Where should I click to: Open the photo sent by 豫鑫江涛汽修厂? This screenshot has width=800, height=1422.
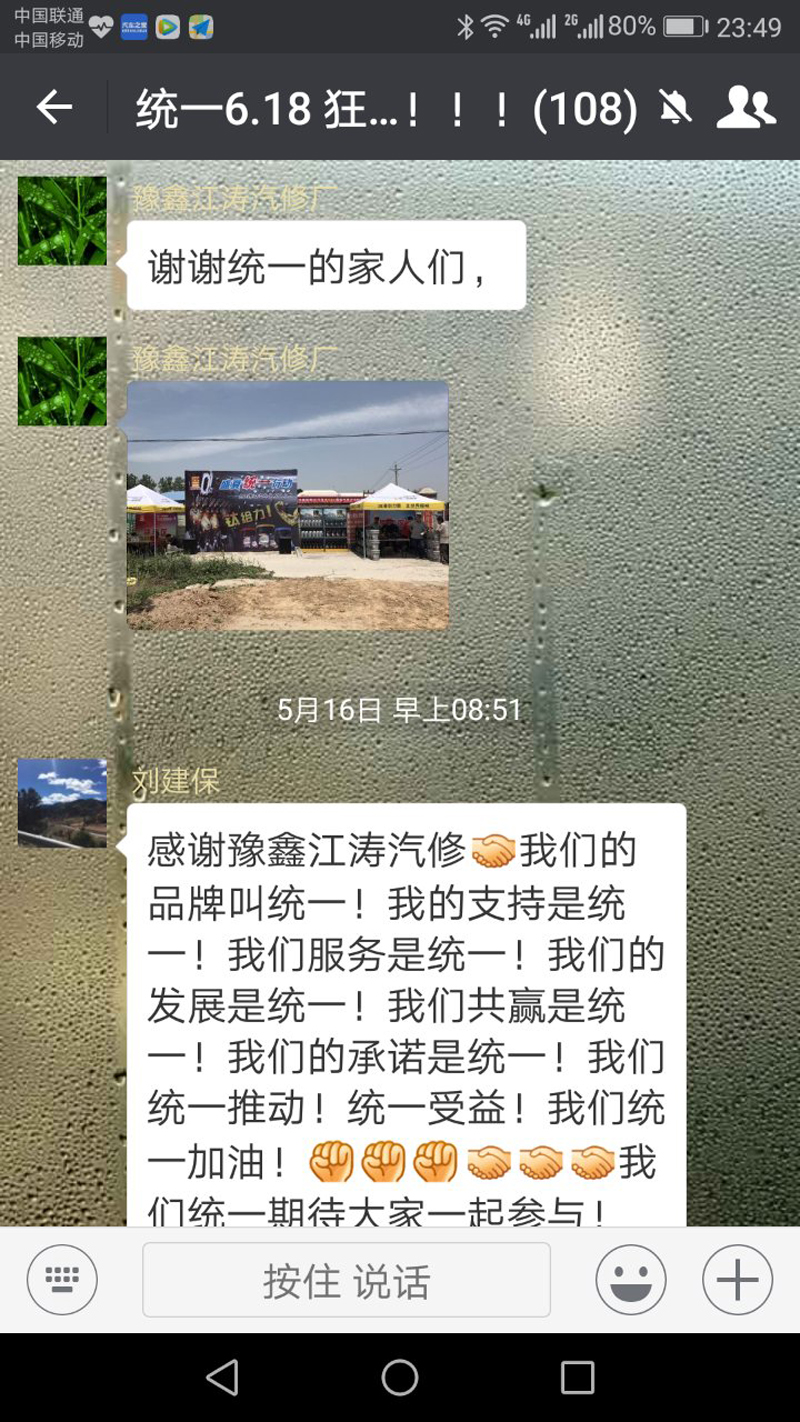[288, 505]
